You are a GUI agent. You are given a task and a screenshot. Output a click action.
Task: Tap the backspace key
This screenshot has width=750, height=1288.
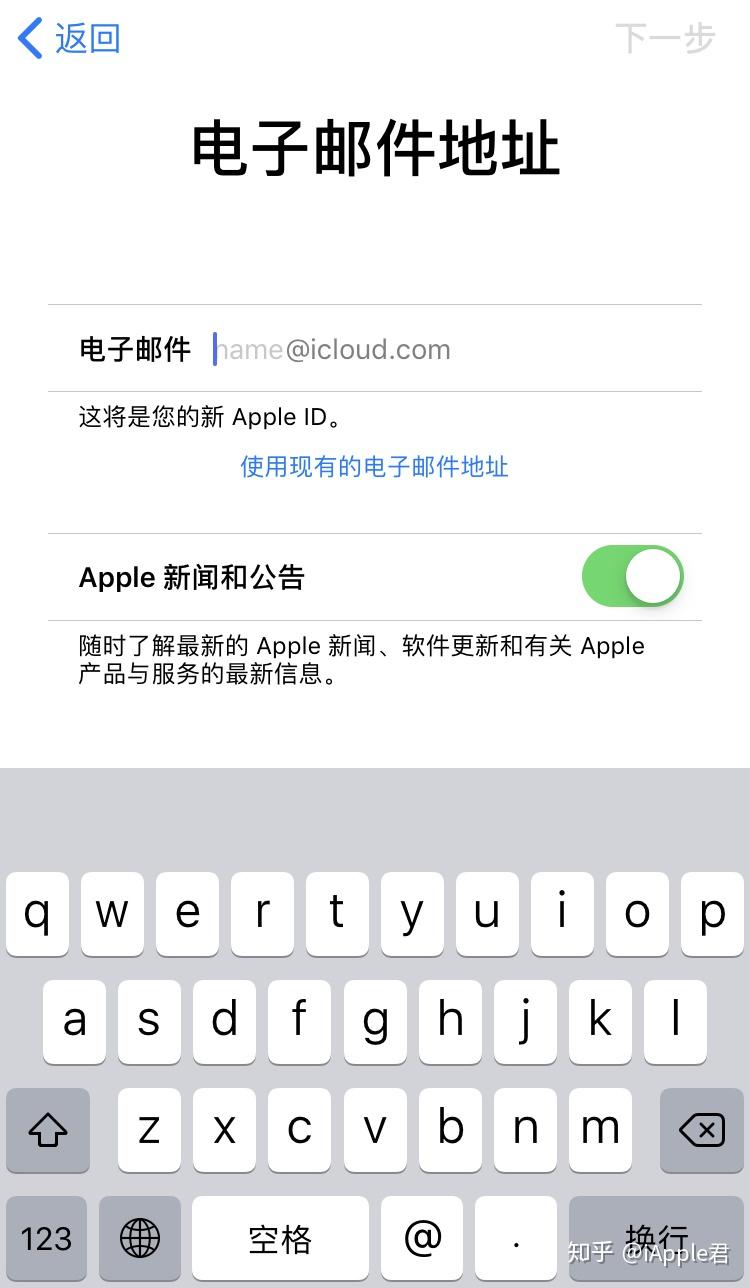pyautogui.click(x=702, y=1130)
